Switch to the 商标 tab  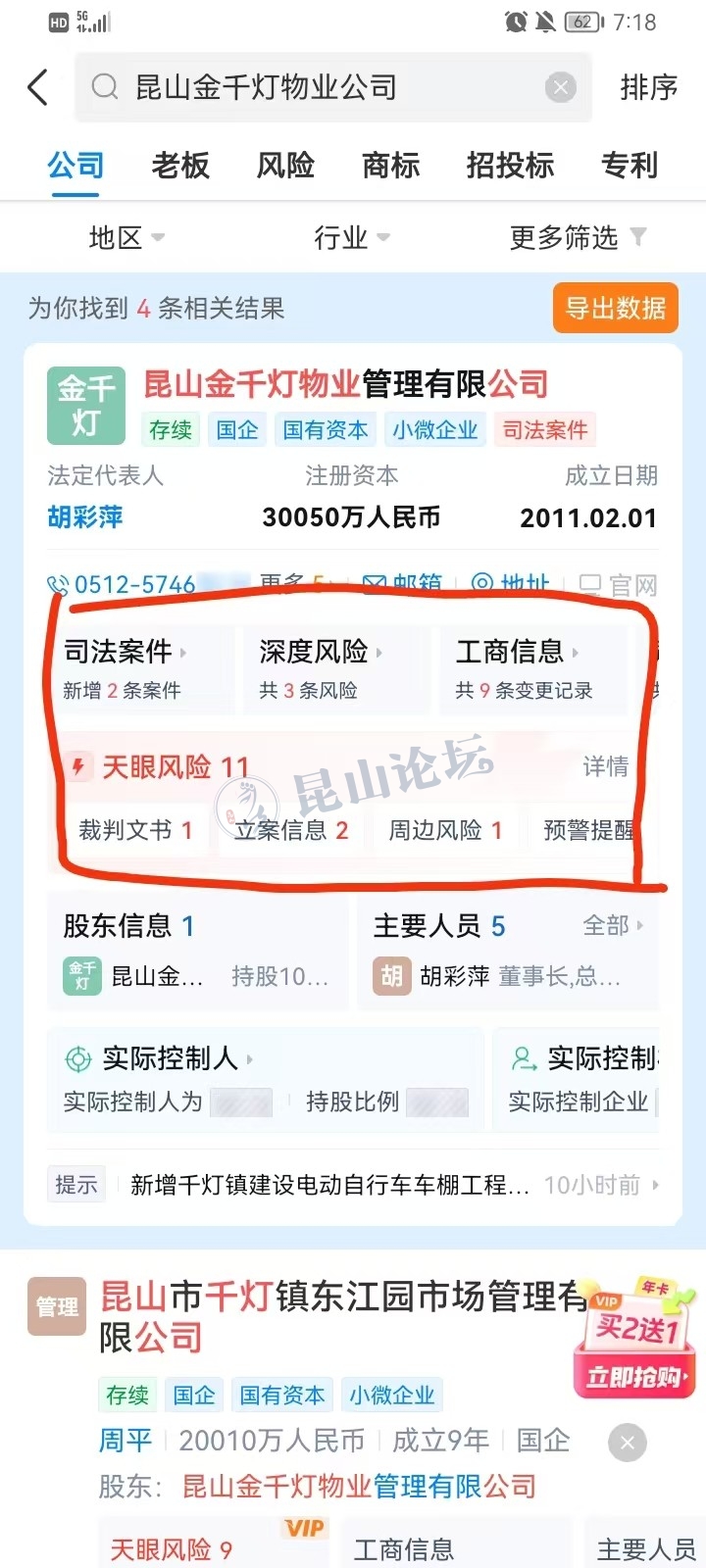click(390, 166)
